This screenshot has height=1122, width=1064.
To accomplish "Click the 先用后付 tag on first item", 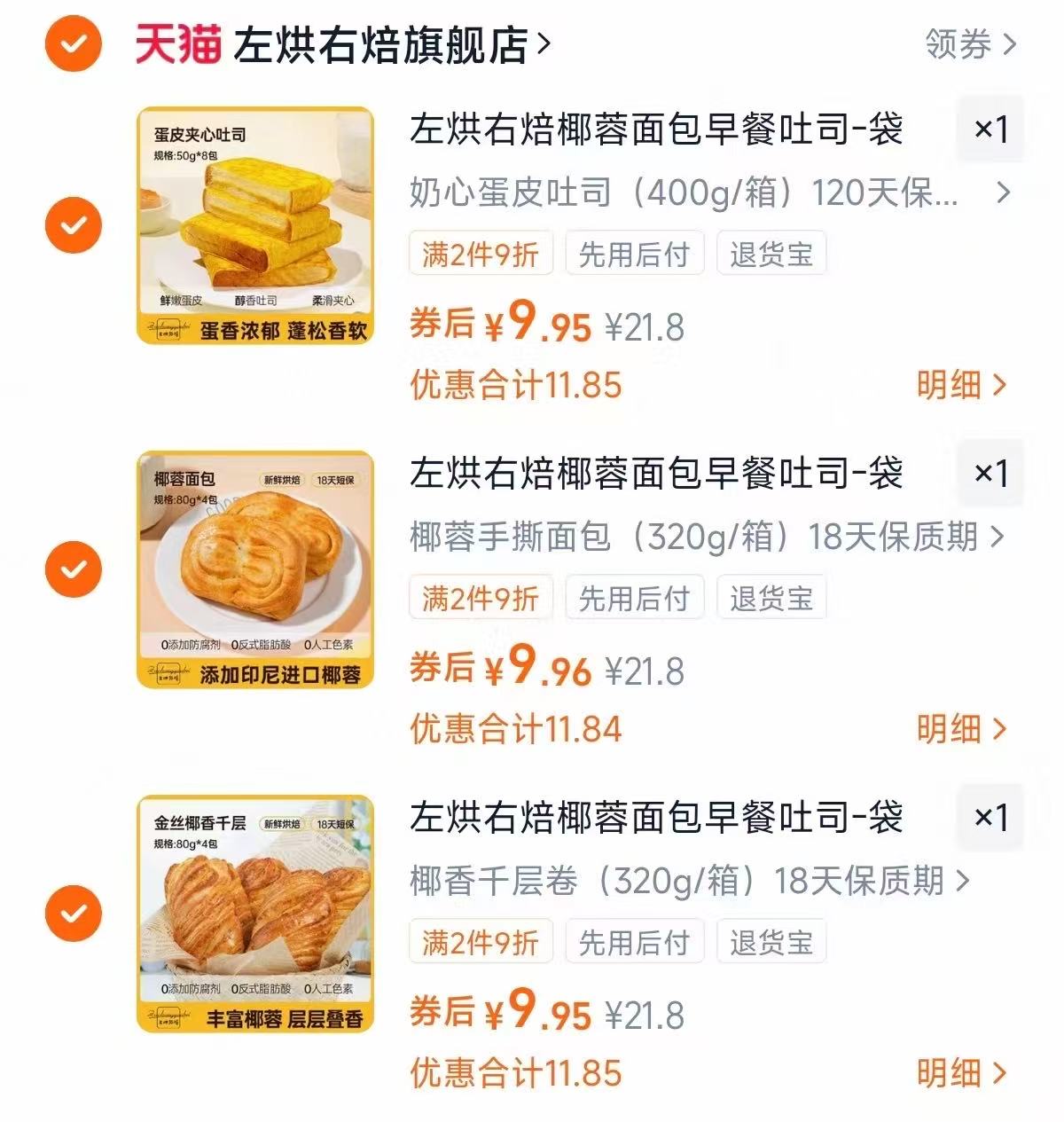I will point(634,253).
